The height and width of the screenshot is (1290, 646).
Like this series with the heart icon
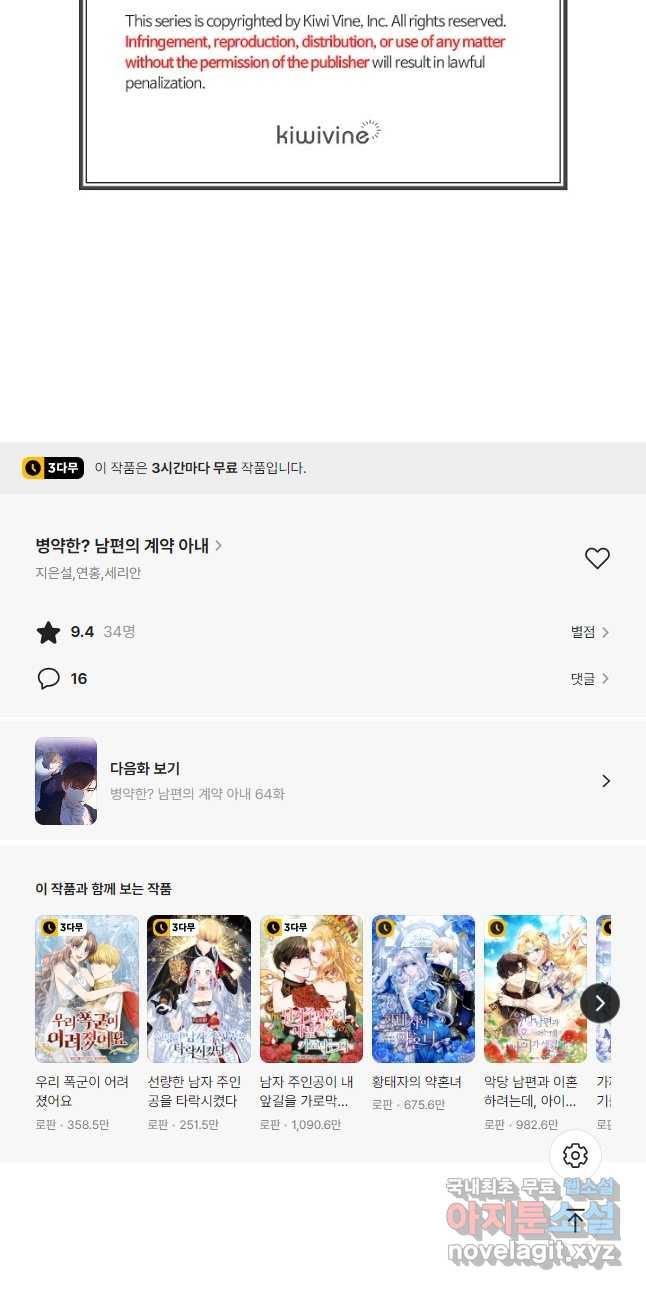(597, 559)
